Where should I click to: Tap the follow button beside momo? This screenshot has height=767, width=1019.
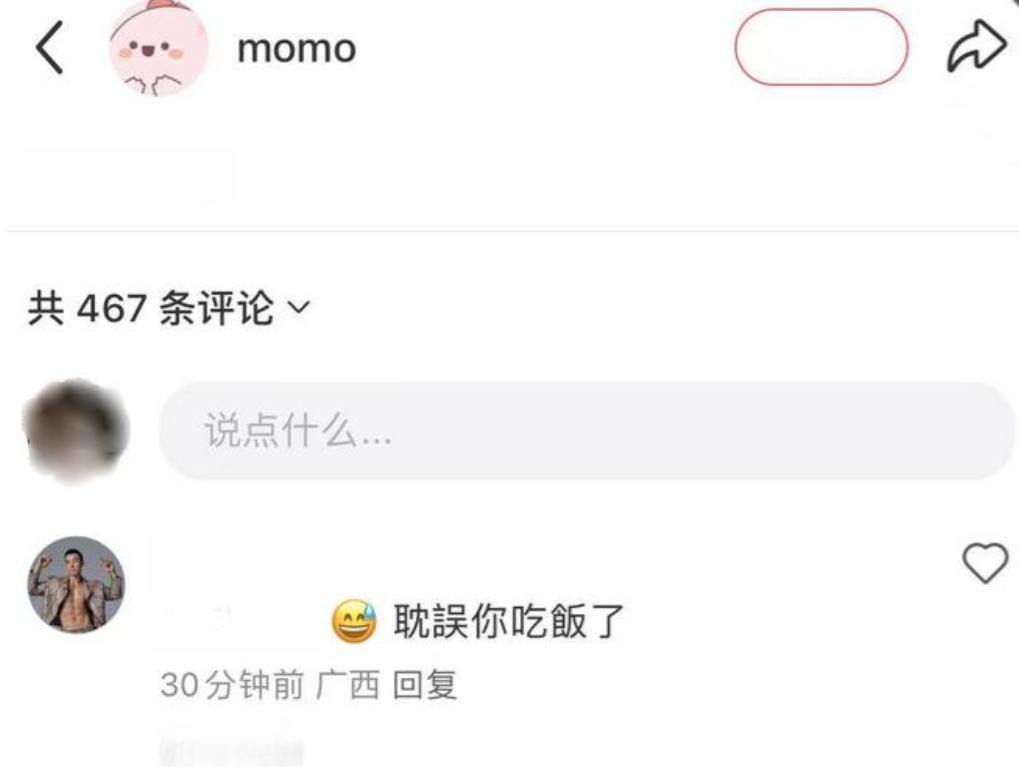(821, 47)
